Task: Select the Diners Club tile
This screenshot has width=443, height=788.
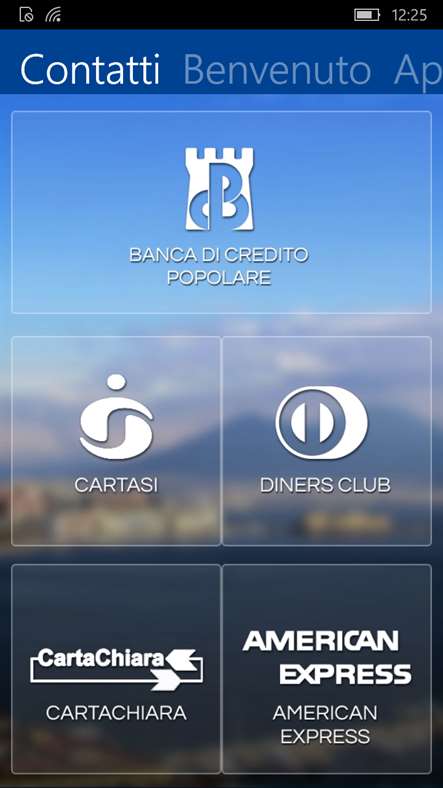Action: (x=326, y=441)
